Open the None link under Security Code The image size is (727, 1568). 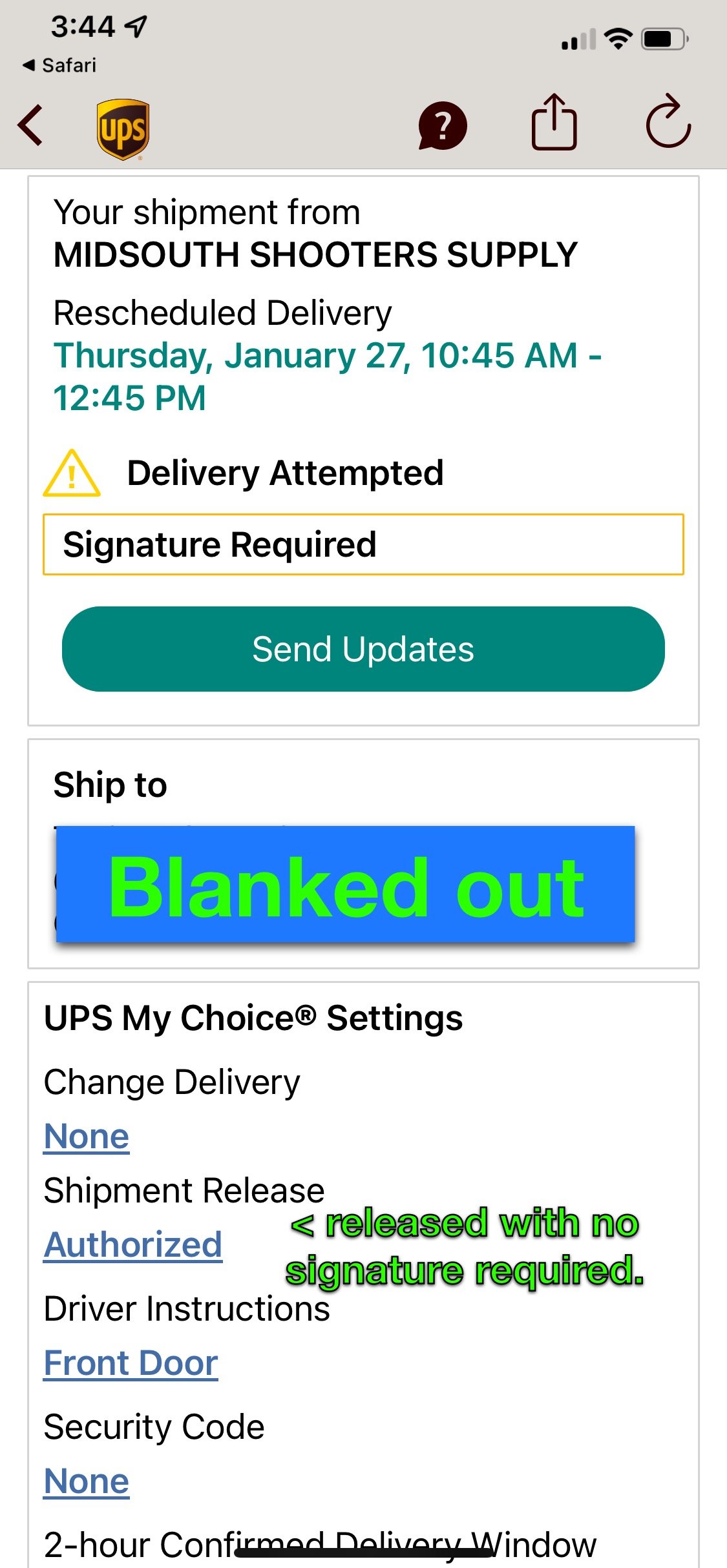pyautogui.click(x=87, y=1481)
